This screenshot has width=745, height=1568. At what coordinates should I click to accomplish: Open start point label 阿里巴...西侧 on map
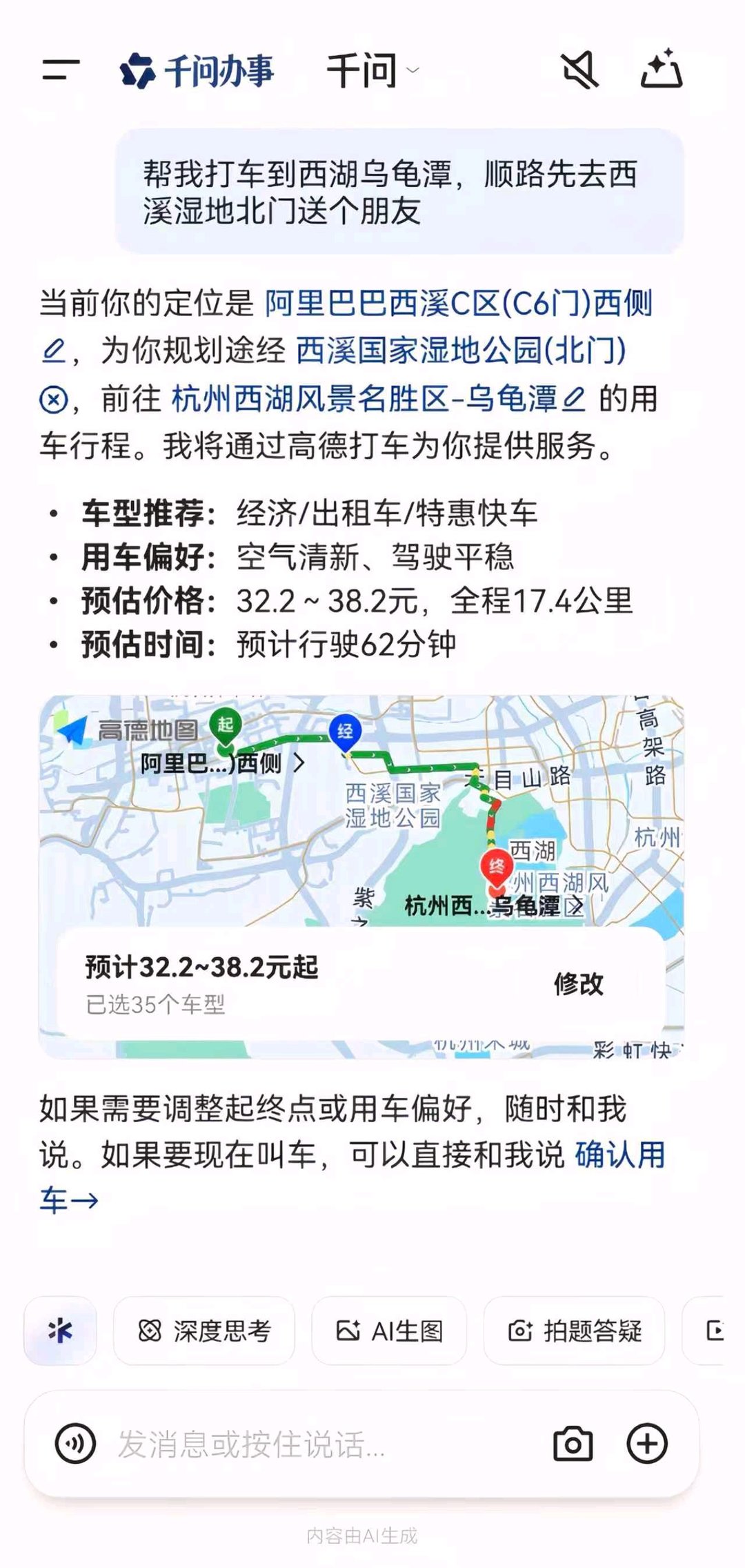pos(221,763)
